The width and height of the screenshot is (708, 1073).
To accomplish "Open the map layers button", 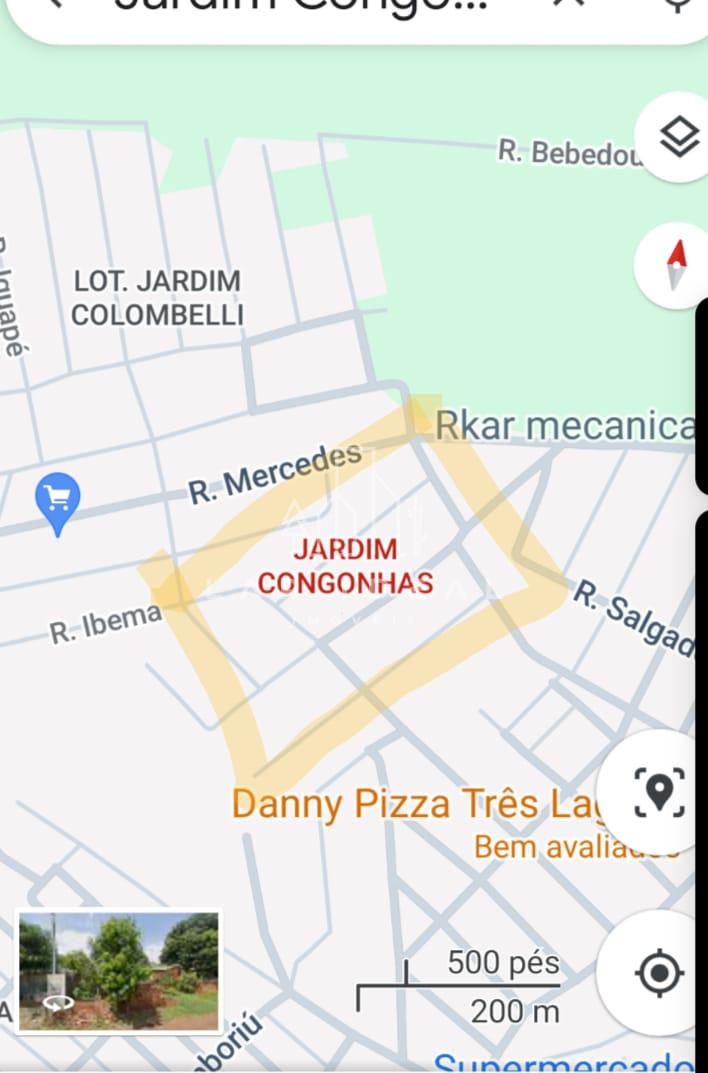I will click(679, 138).
